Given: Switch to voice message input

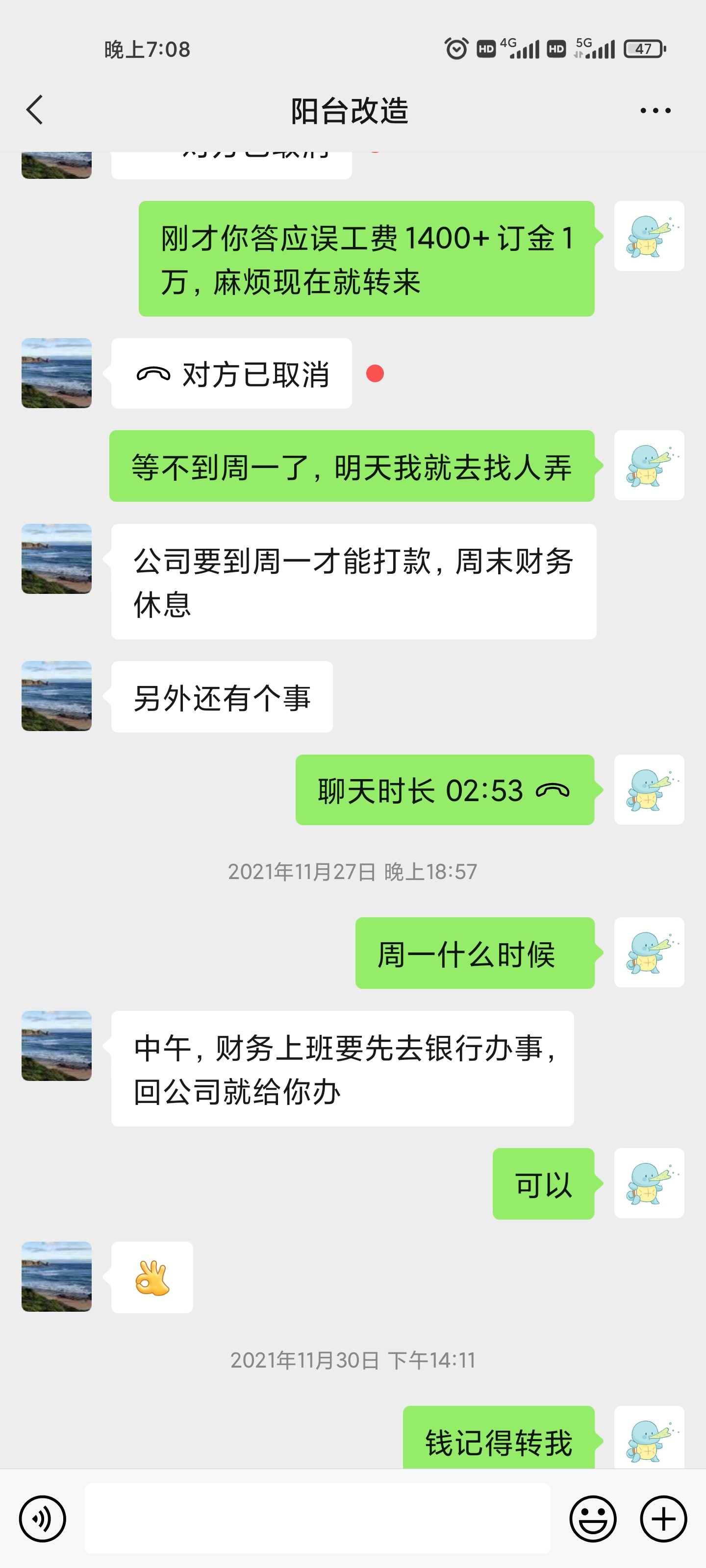Looking at the screenshot, I should pos(42,1519).
